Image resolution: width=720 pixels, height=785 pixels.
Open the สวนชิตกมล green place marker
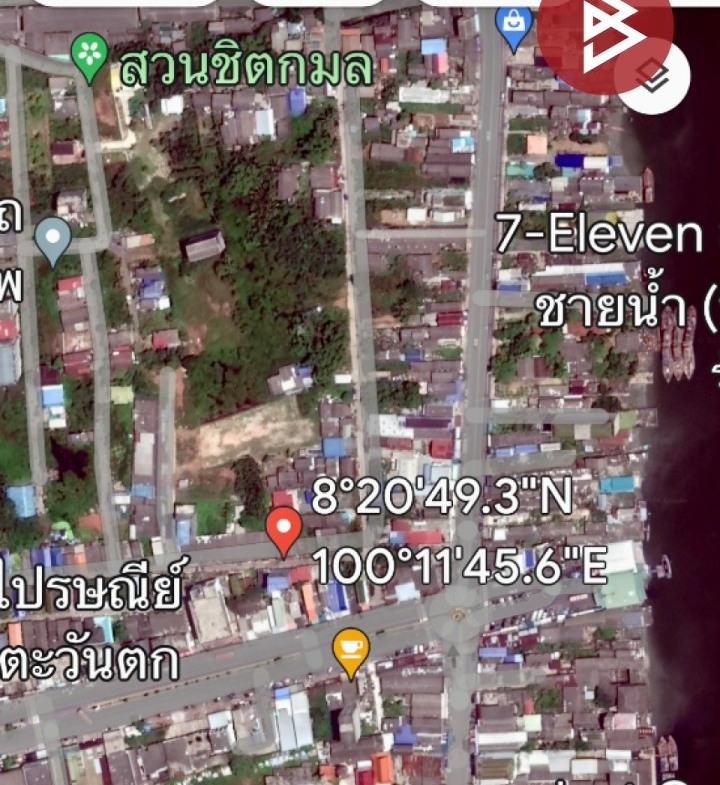pos(91,56)
